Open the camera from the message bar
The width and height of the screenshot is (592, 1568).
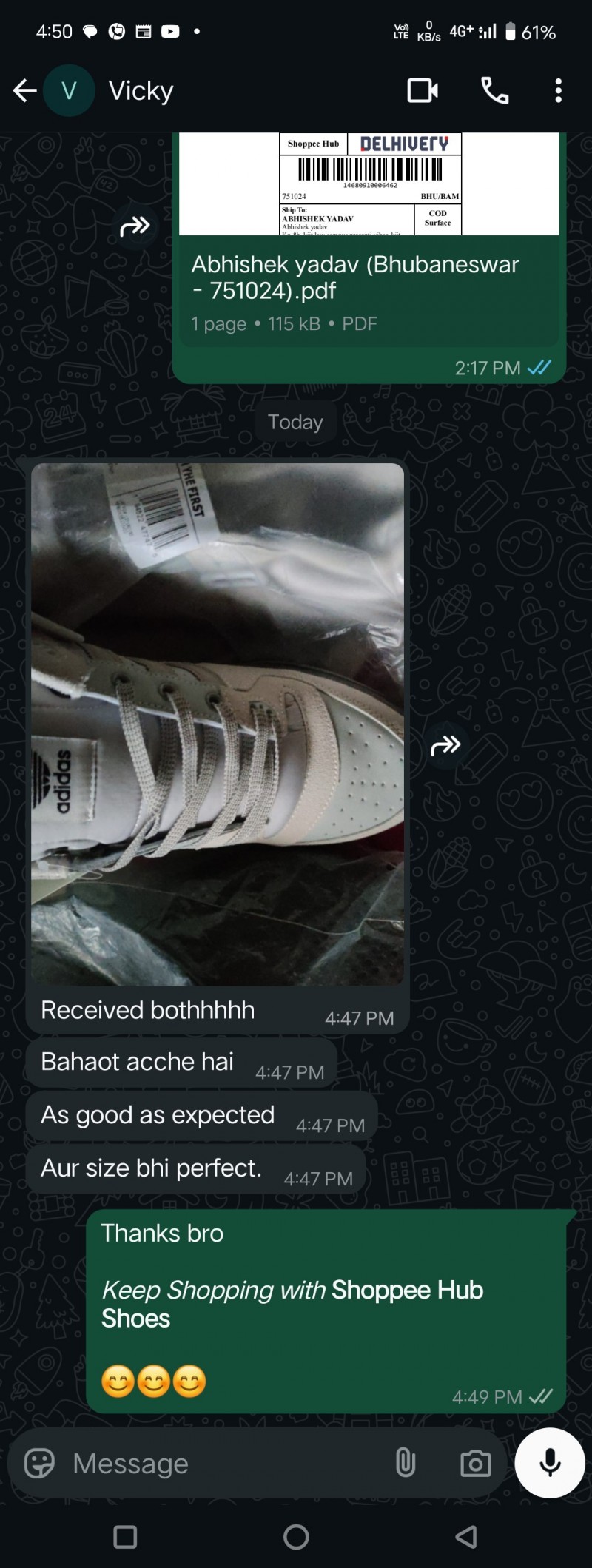point(475,1463)
